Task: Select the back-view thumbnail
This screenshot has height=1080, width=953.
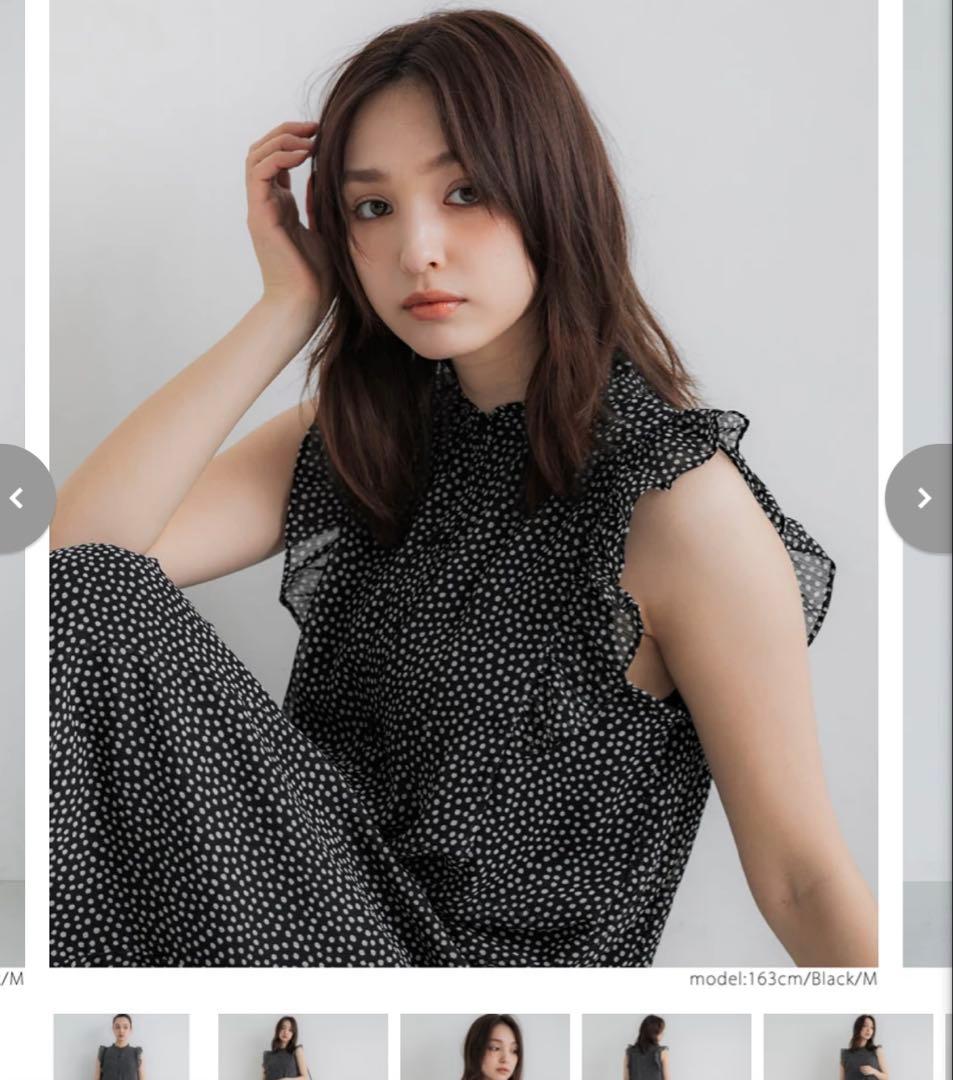Action: click(x=667, y=1046)
